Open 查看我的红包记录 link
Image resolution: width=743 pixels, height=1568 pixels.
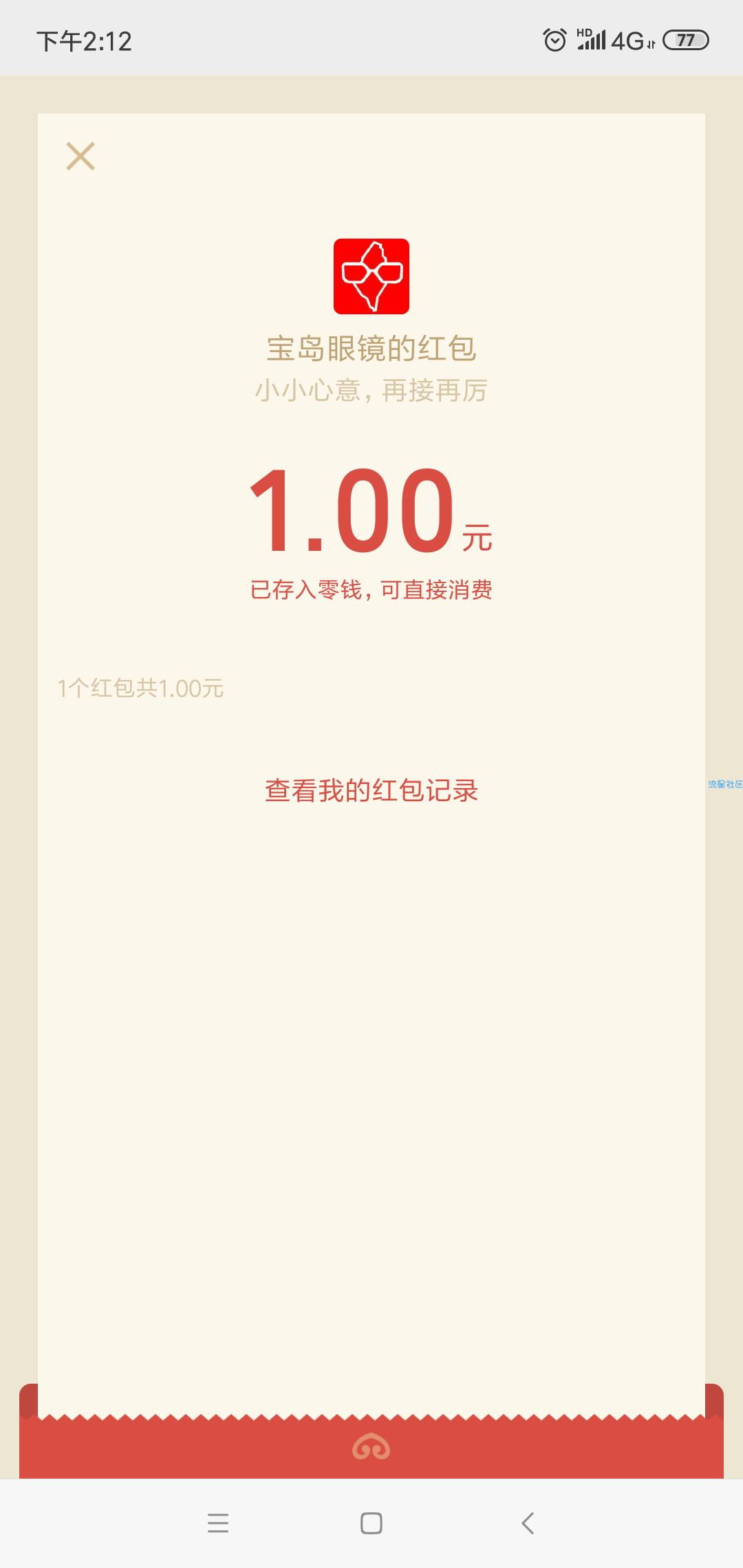pyautogui.click(x=371, y=791)
